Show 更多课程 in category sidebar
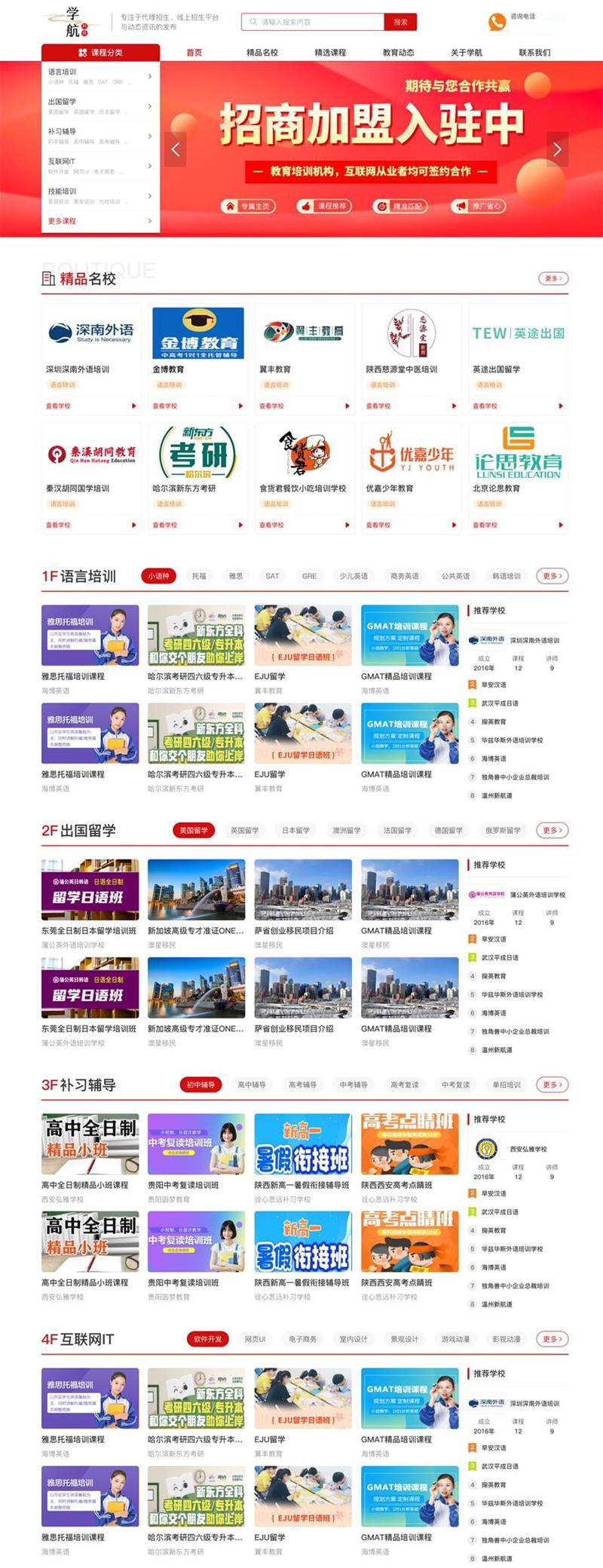The image size is (603, 1568). (100, 221)
